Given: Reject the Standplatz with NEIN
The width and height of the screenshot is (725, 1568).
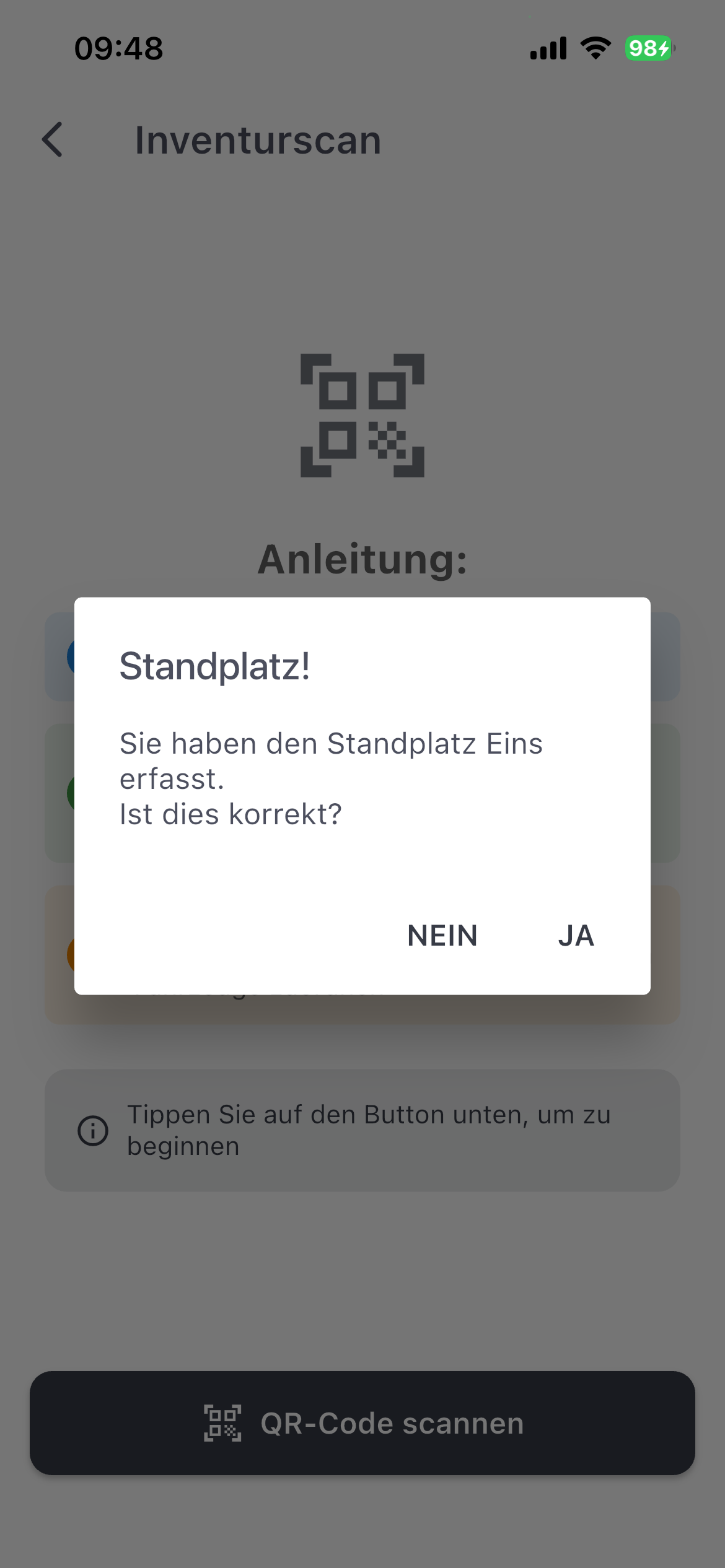Looking at the screenshot, I should [442, 936].
